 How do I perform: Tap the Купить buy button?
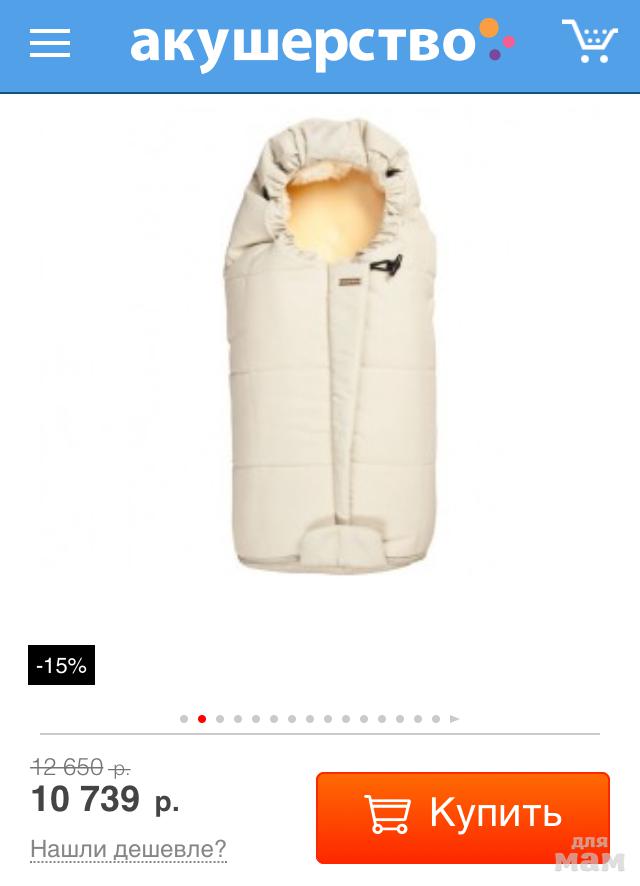click(463, 816)
